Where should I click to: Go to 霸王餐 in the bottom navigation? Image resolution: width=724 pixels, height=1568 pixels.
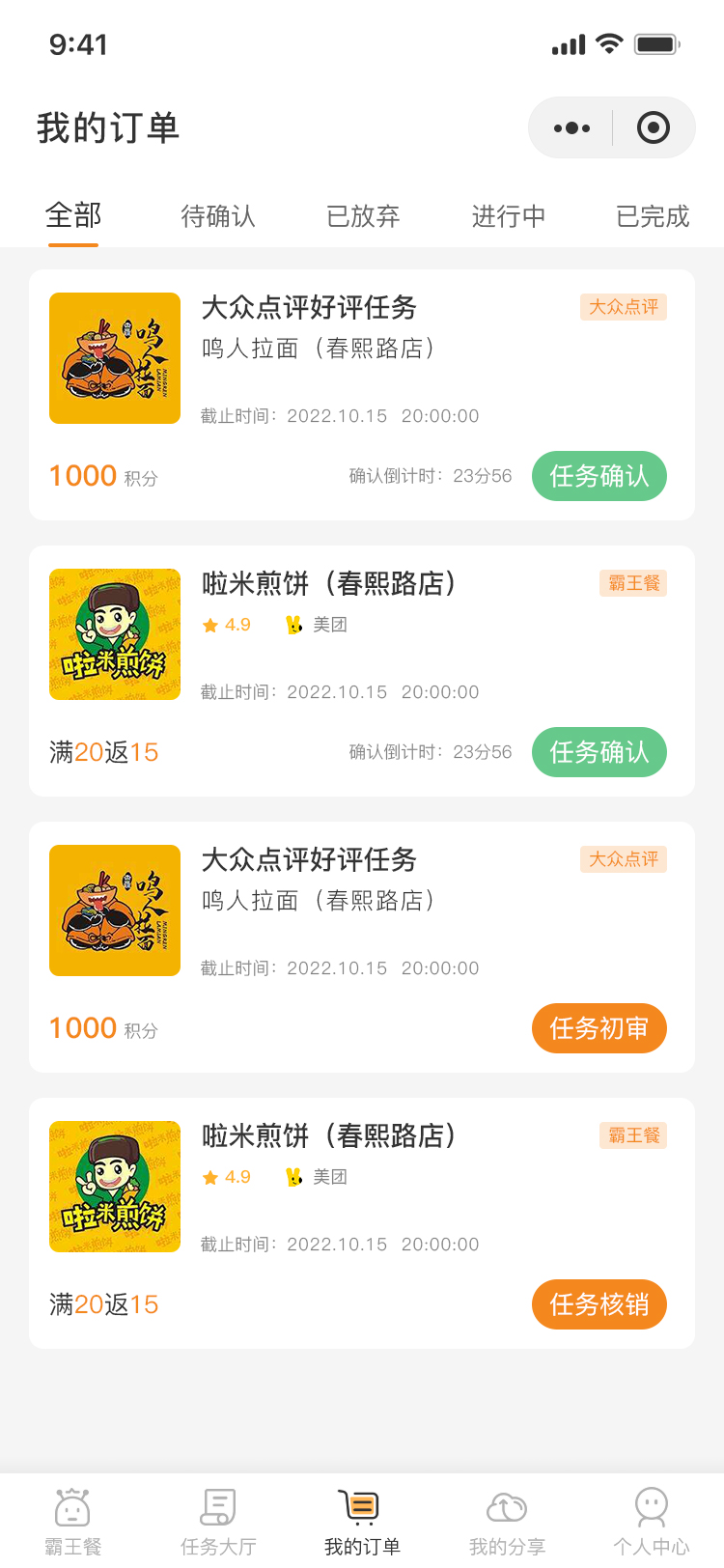coord(72,1522)
